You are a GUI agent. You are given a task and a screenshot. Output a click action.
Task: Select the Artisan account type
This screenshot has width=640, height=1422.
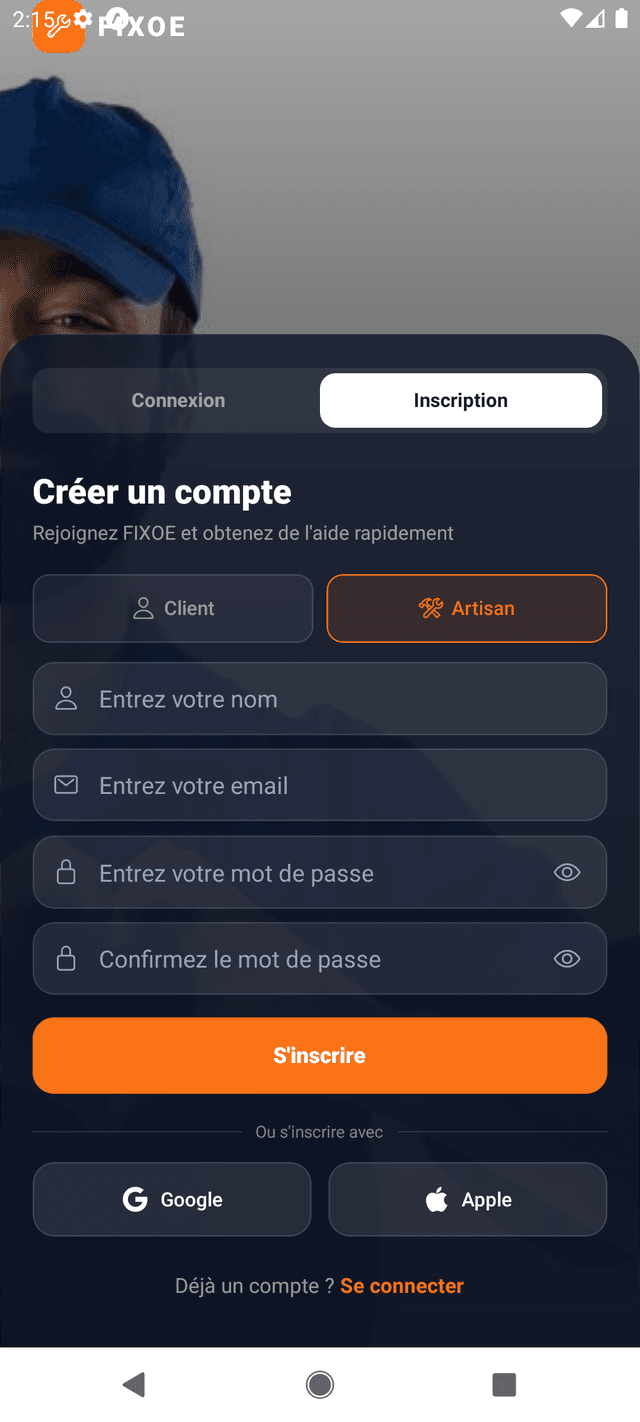tap(466, 608)
